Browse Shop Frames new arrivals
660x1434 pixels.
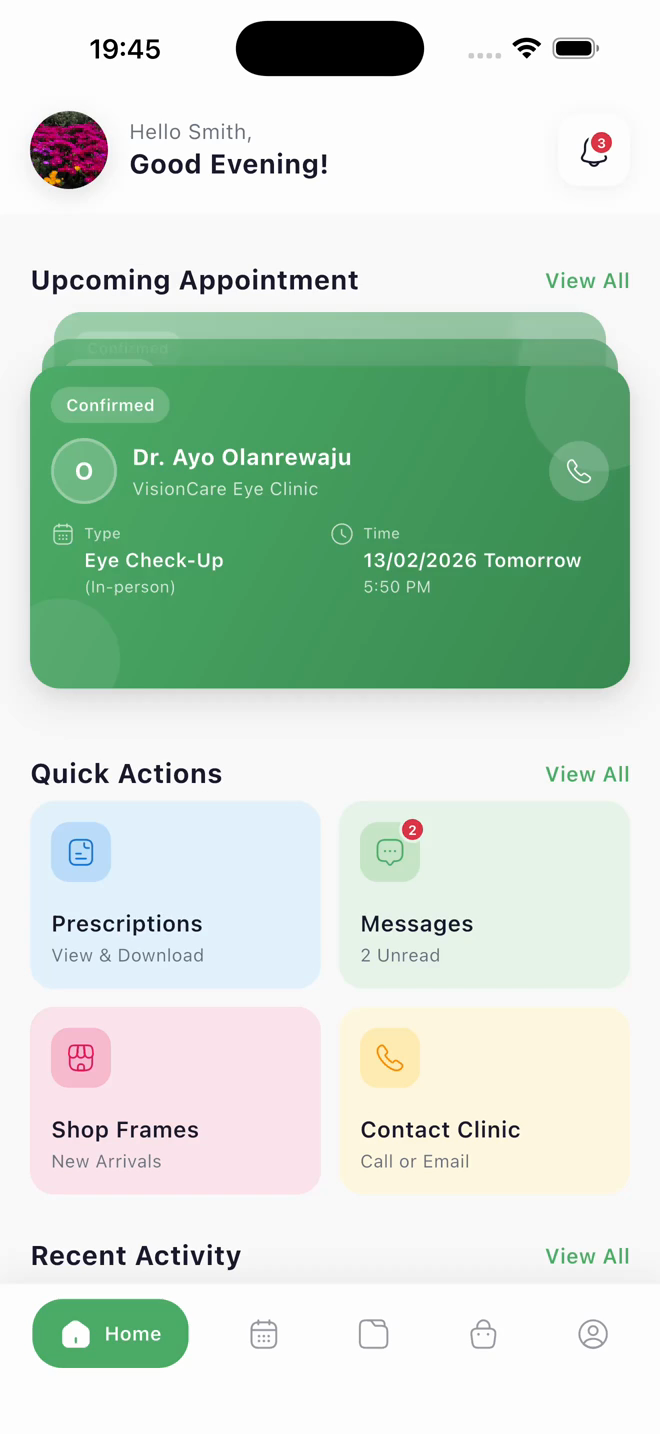coord(175,1101)
